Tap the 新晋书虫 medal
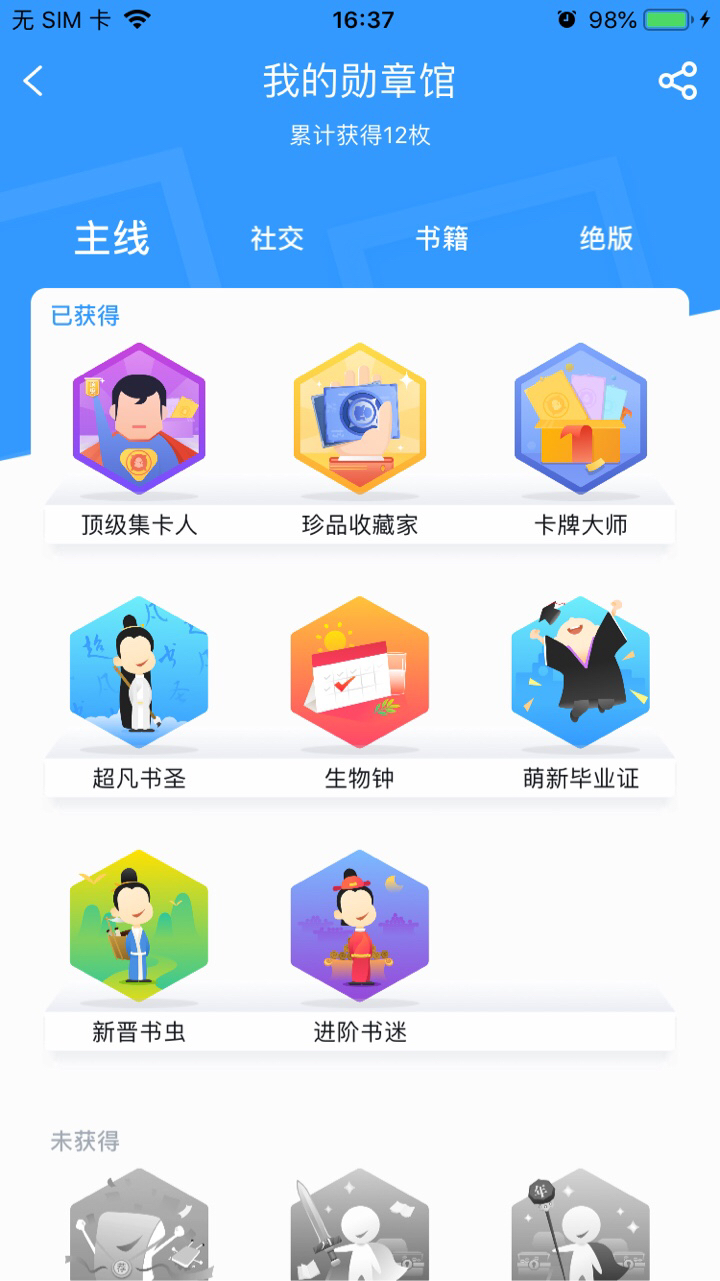 [139, 926]
